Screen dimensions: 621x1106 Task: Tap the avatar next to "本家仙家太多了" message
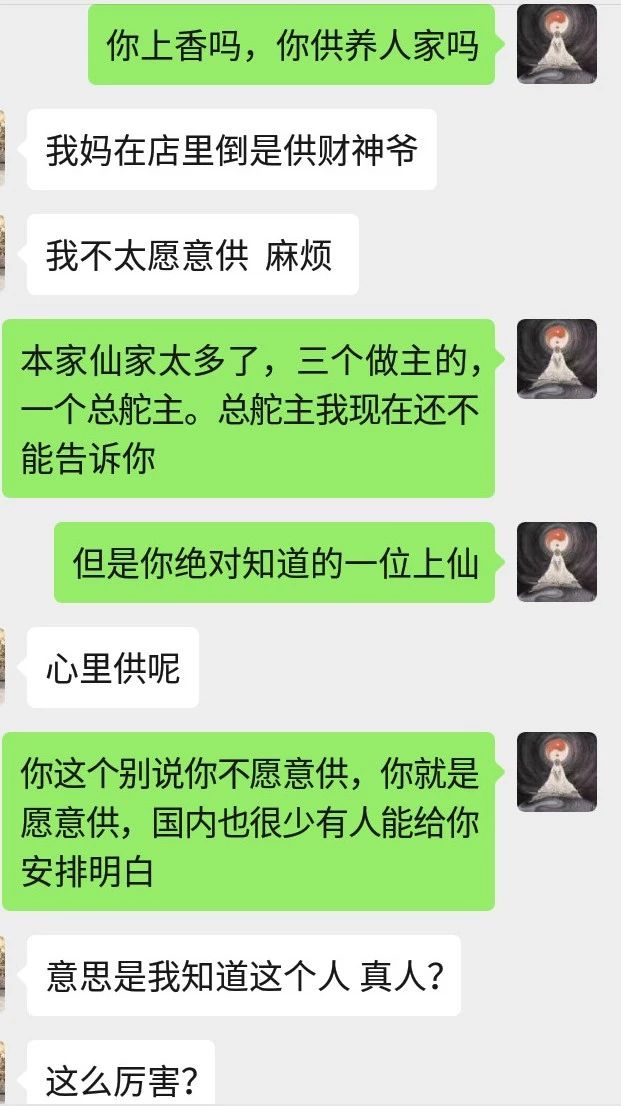(557, 358)
